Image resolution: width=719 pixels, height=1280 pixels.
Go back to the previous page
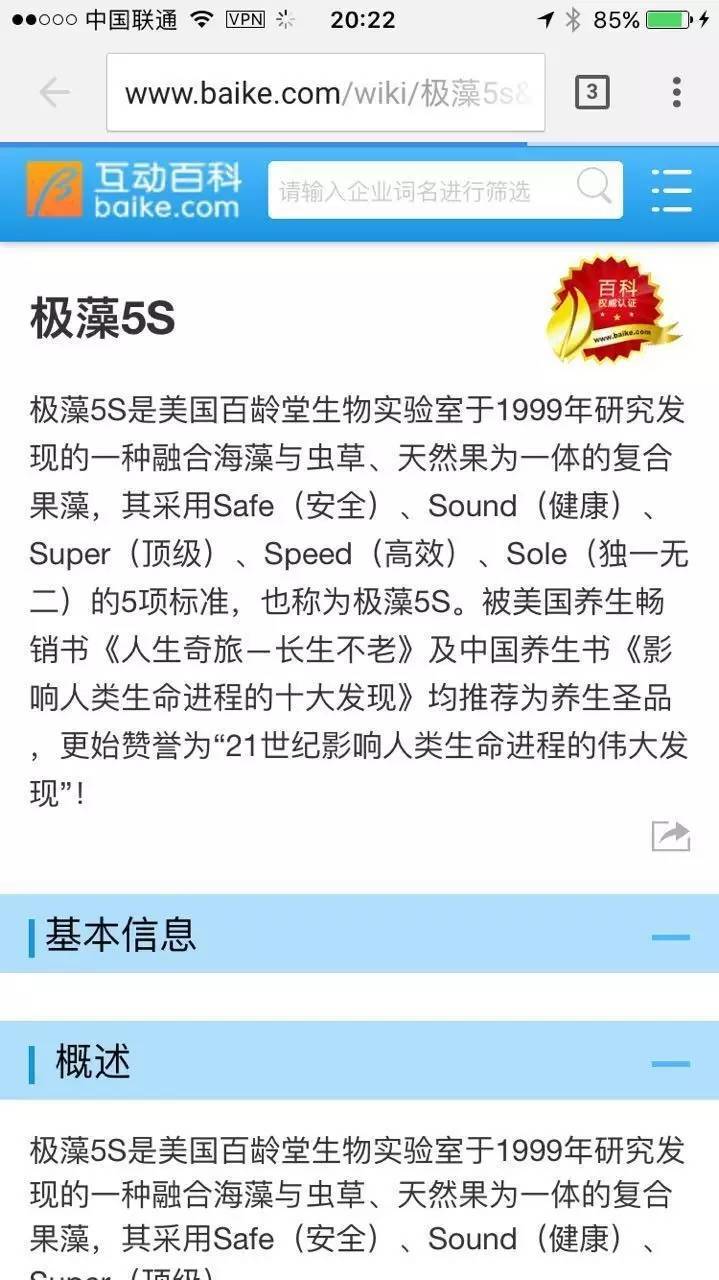click(54, 93)
